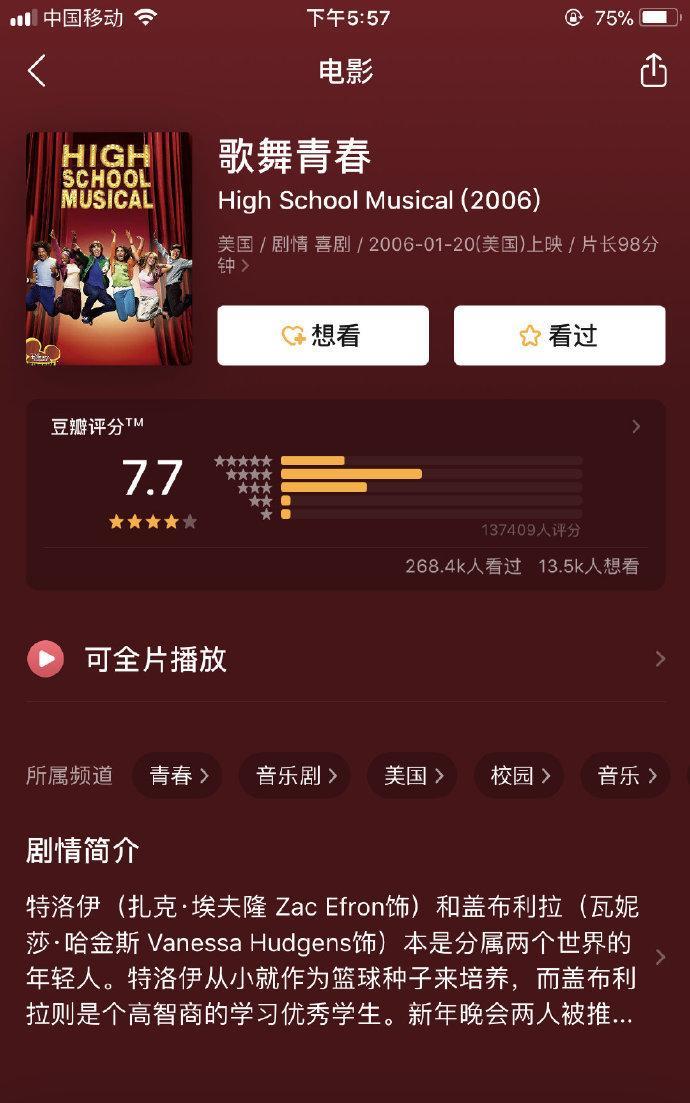The height and width of the screenshot is (1103, 690).
Task: Go back using the top-left arrow
Action: [x=37, y=72]
